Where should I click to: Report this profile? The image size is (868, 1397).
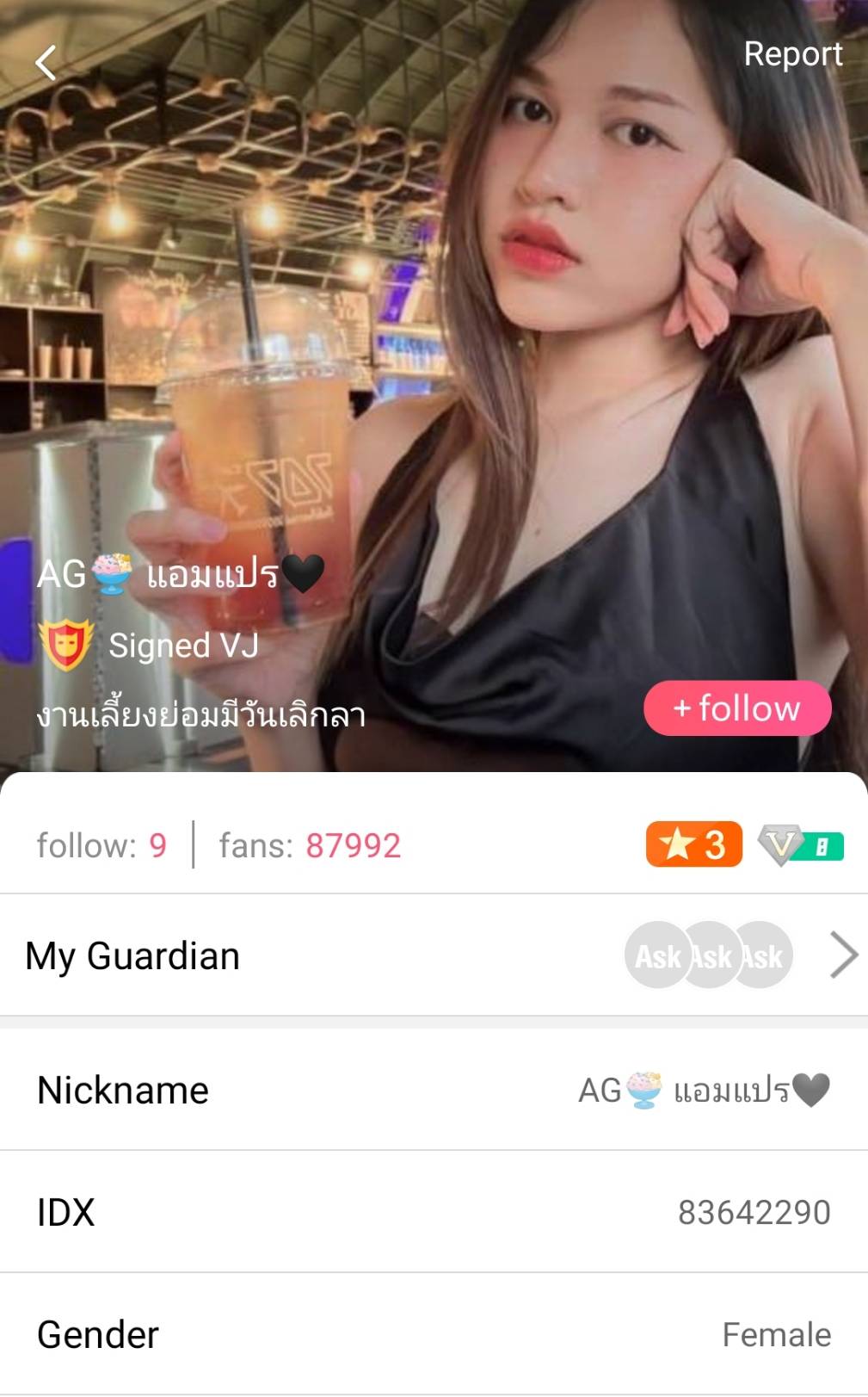click(792, 54)
